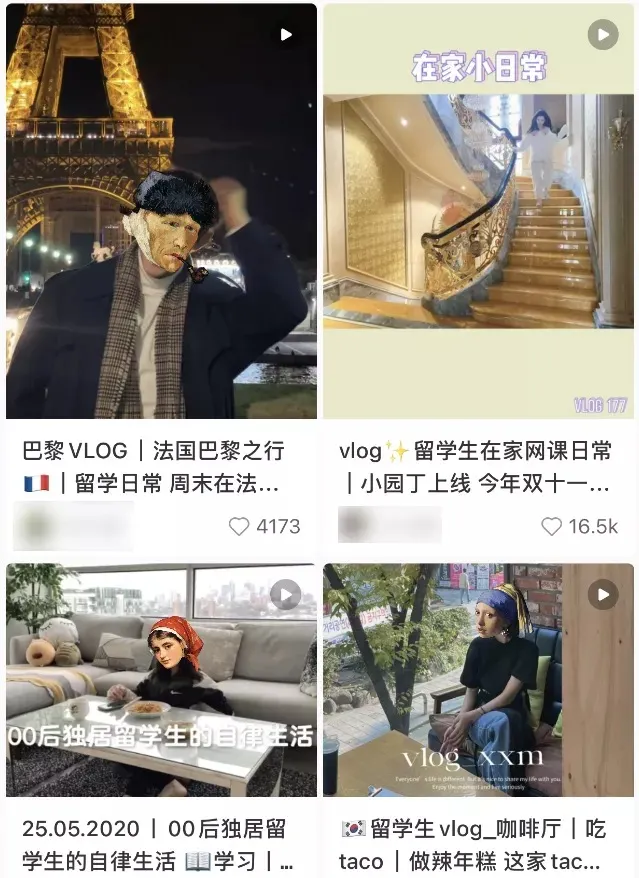Open the 留学生 vlog_咖啡厅 taco post

point(478,680)
